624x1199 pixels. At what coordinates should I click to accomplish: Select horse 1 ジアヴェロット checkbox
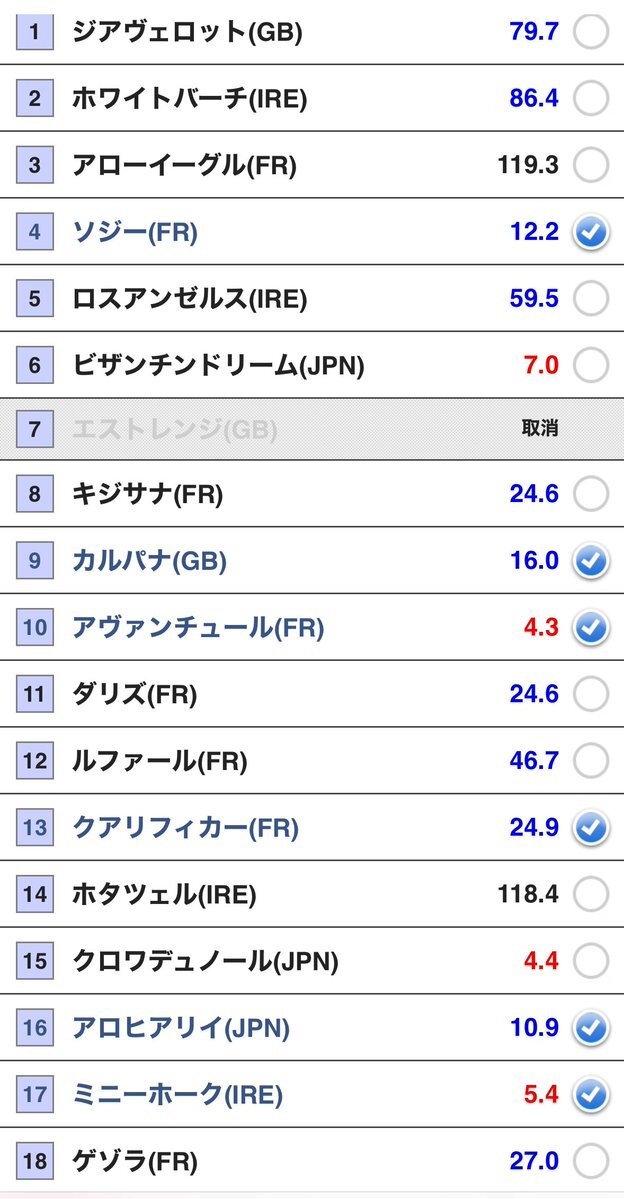tap(591, 32)
